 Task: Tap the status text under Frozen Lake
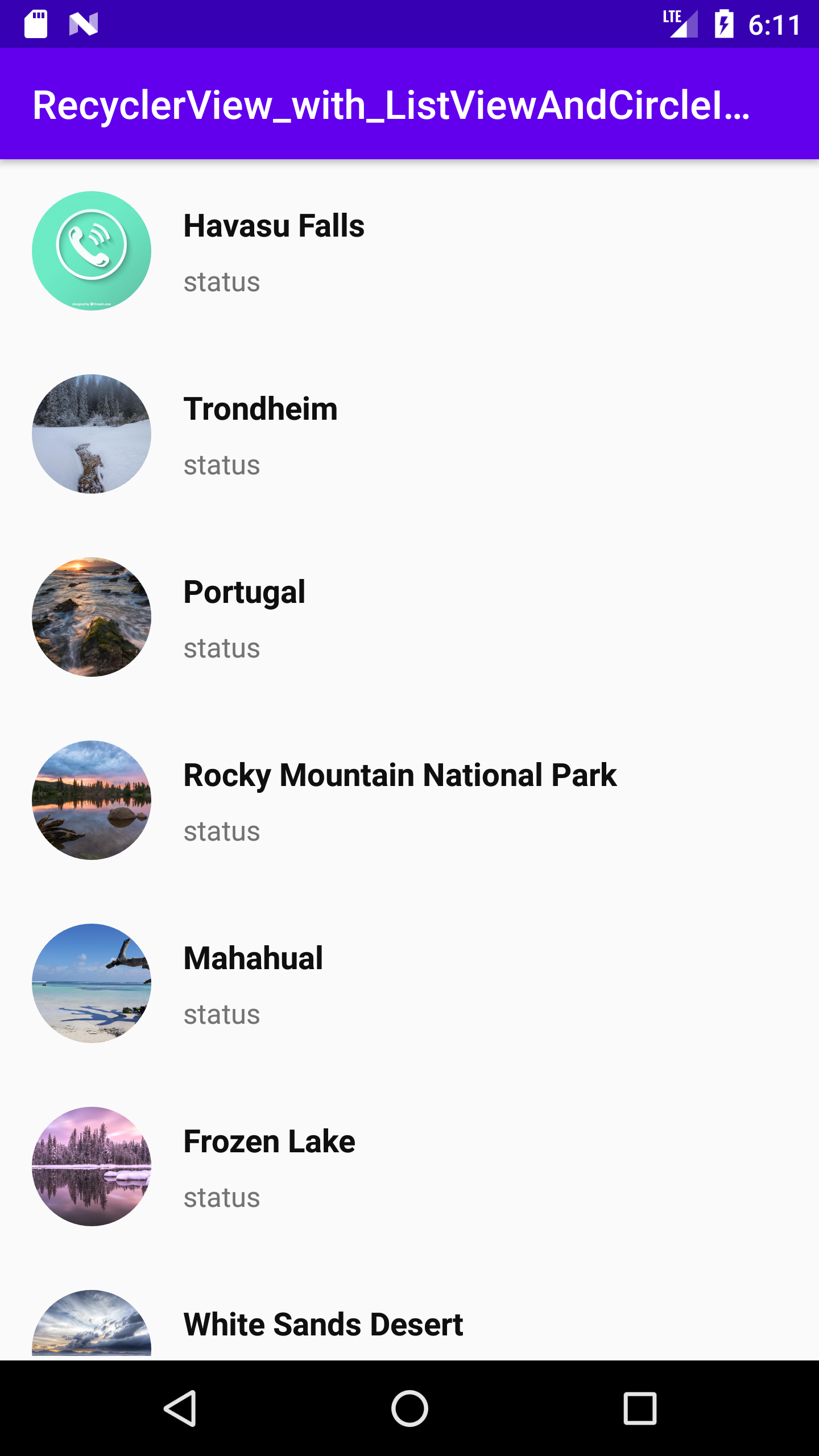tap(221, 1198)
